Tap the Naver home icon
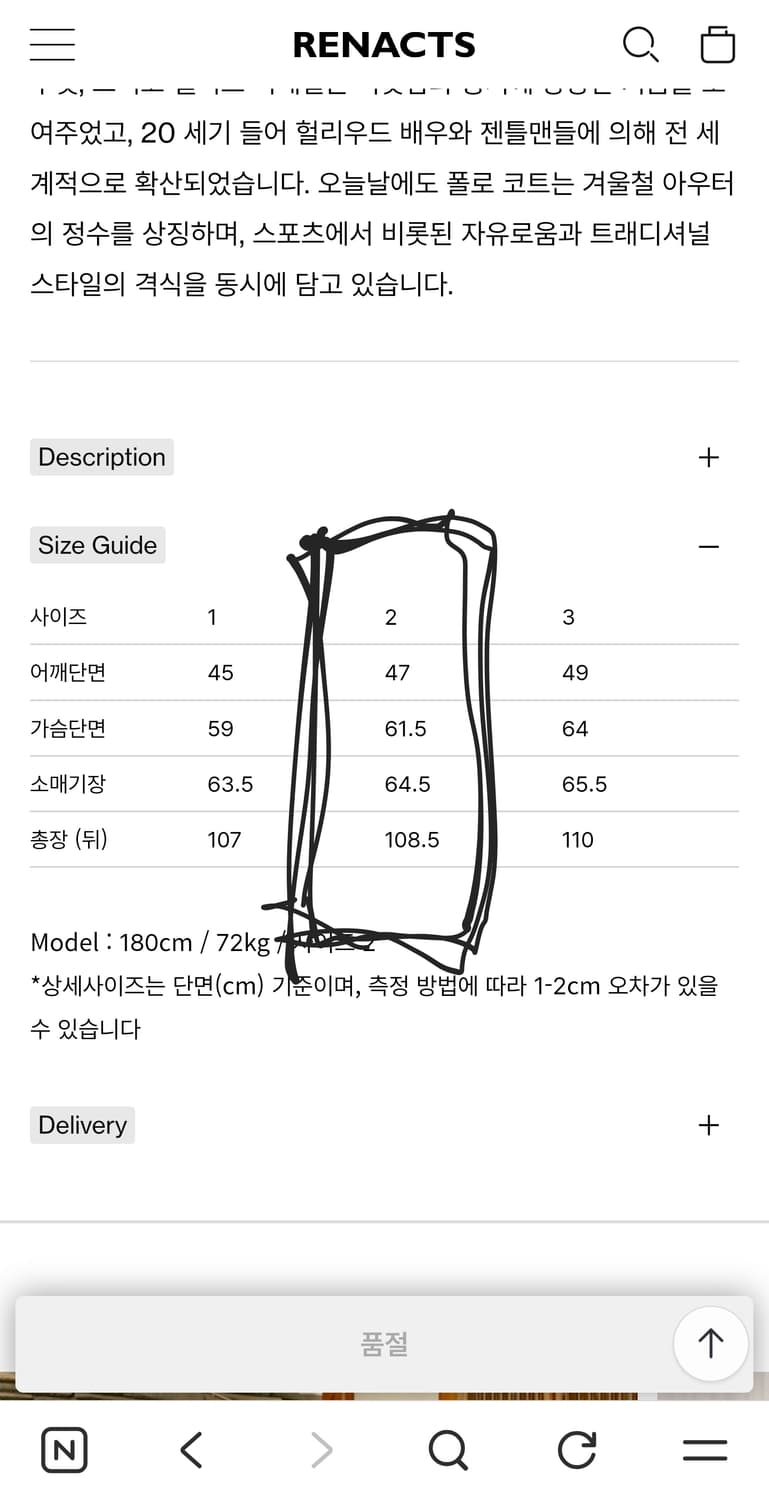The image size is (769, 1500). click(64, 1449)
